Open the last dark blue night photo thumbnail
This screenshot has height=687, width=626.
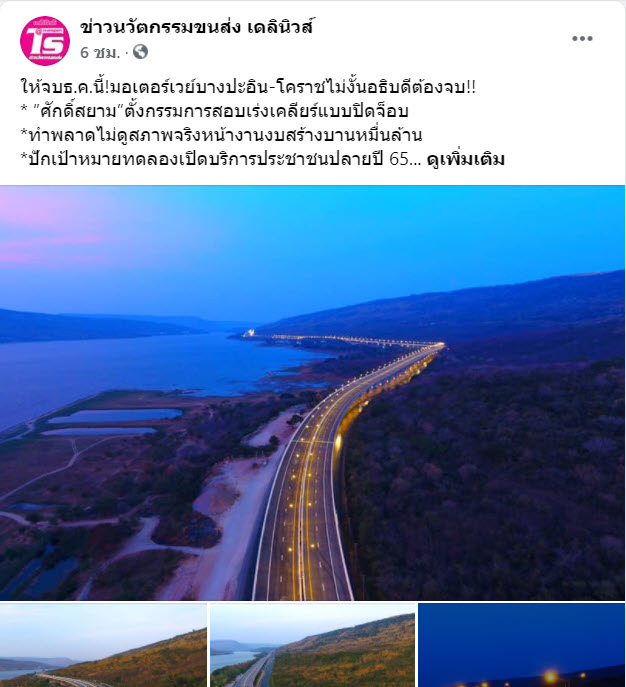[521, 645]
